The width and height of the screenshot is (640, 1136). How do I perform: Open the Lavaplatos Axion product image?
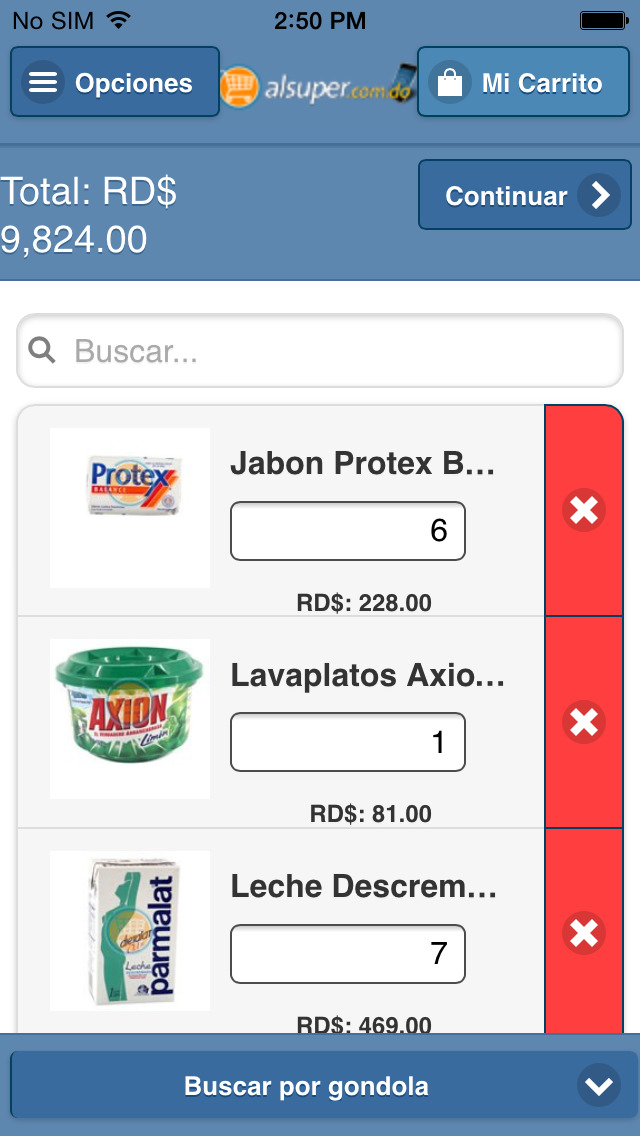pos(130,719)
